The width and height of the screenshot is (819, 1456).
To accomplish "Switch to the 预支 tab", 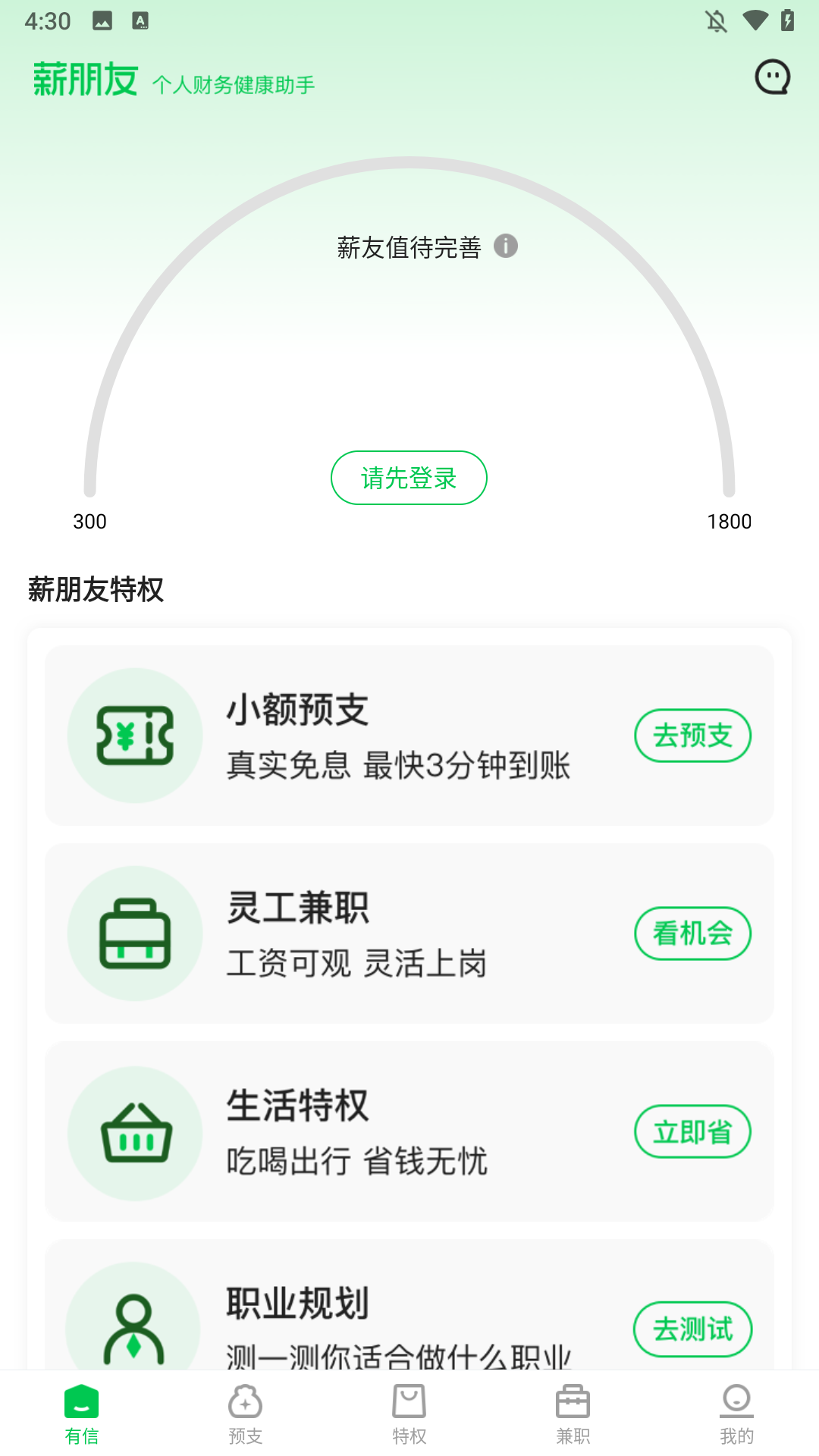I will [245, 1415].
